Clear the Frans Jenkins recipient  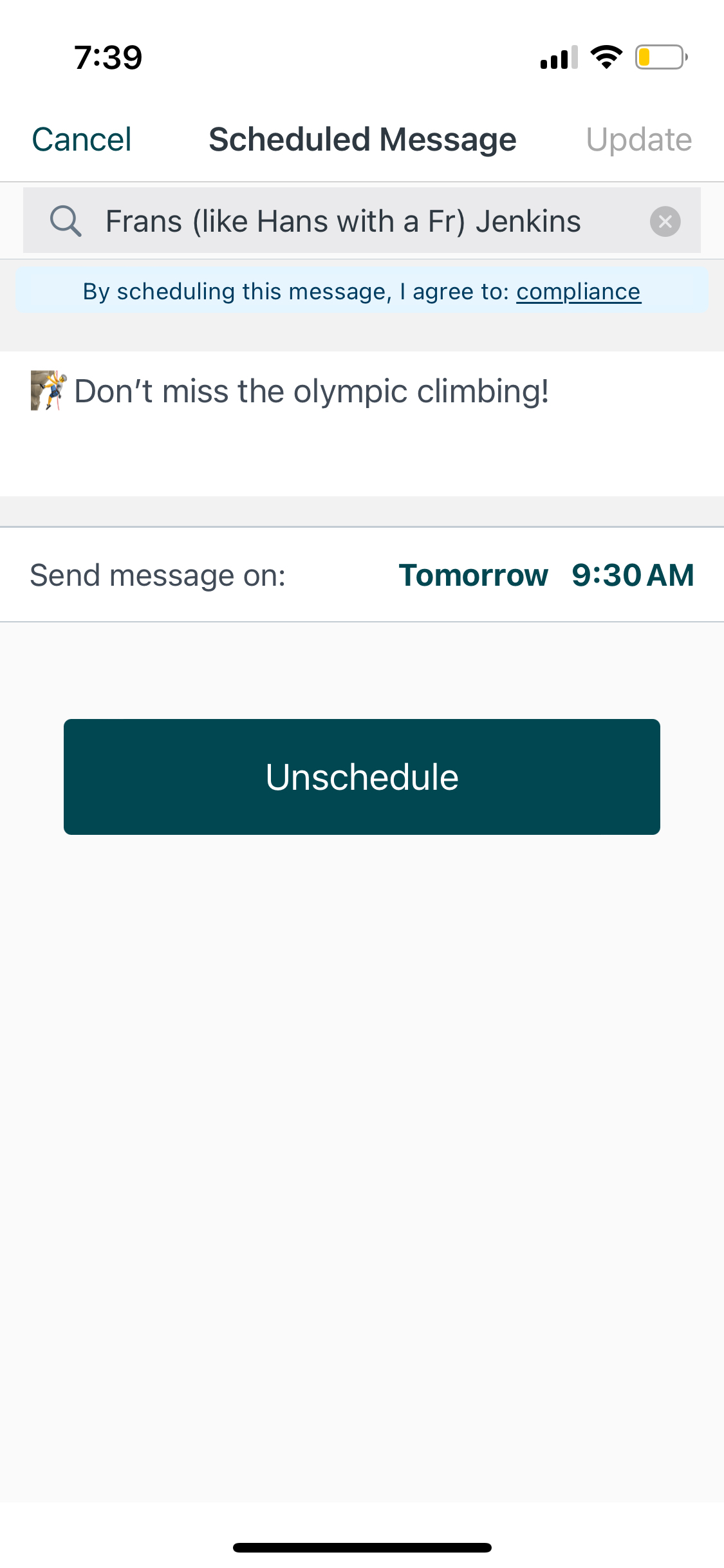[x=665, y=221]
